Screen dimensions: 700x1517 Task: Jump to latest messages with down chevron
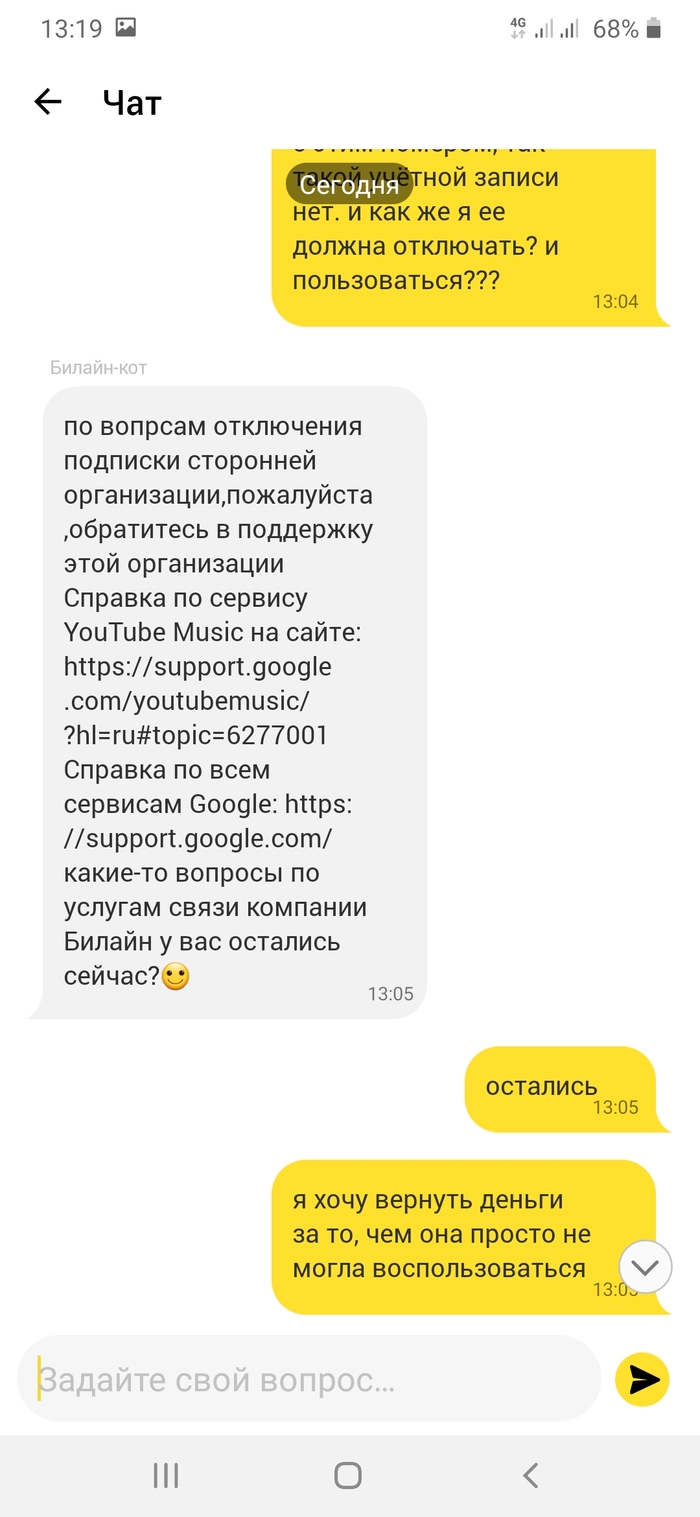pos(645,1268)
